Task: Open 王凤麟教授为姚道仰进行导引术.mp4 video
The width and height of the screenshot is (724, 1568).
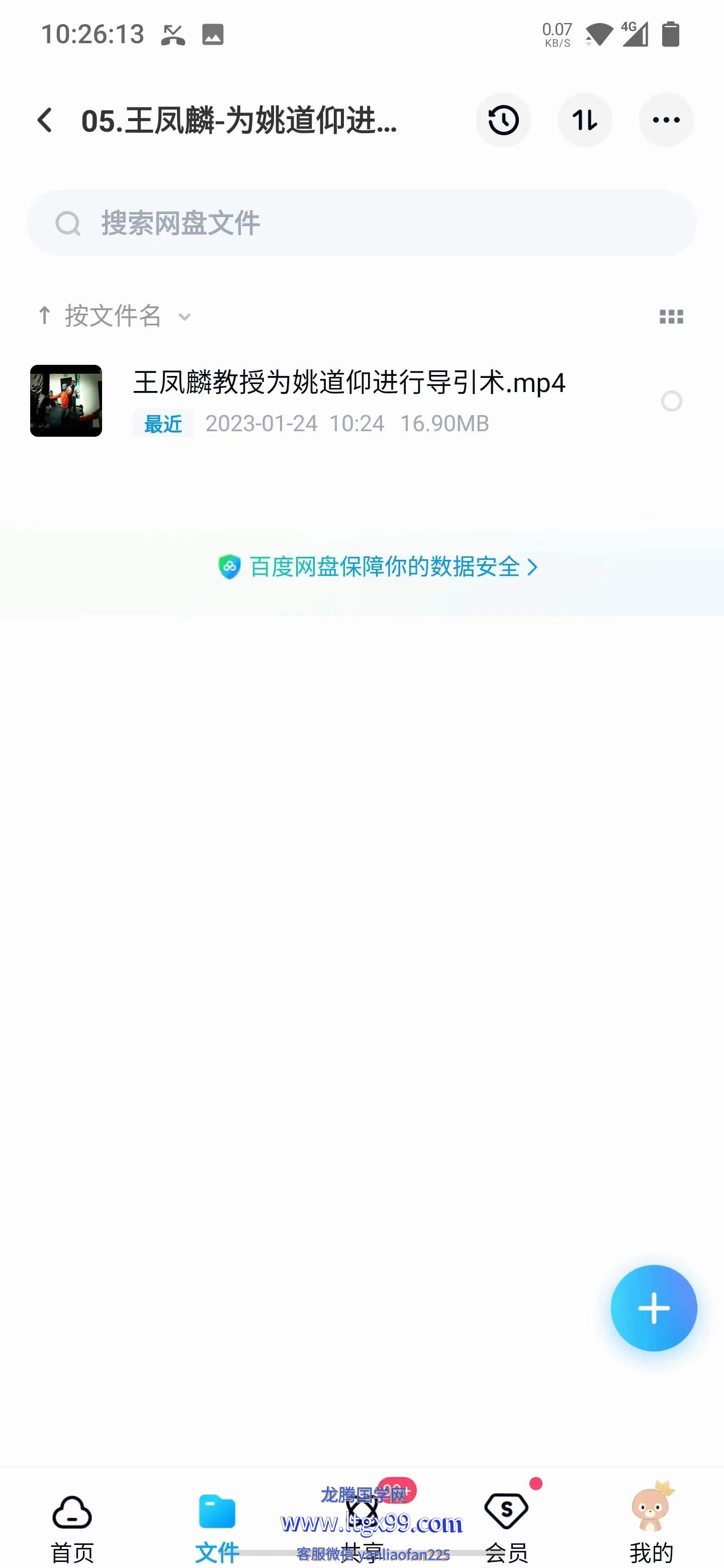Action: [x=348, y=383]
